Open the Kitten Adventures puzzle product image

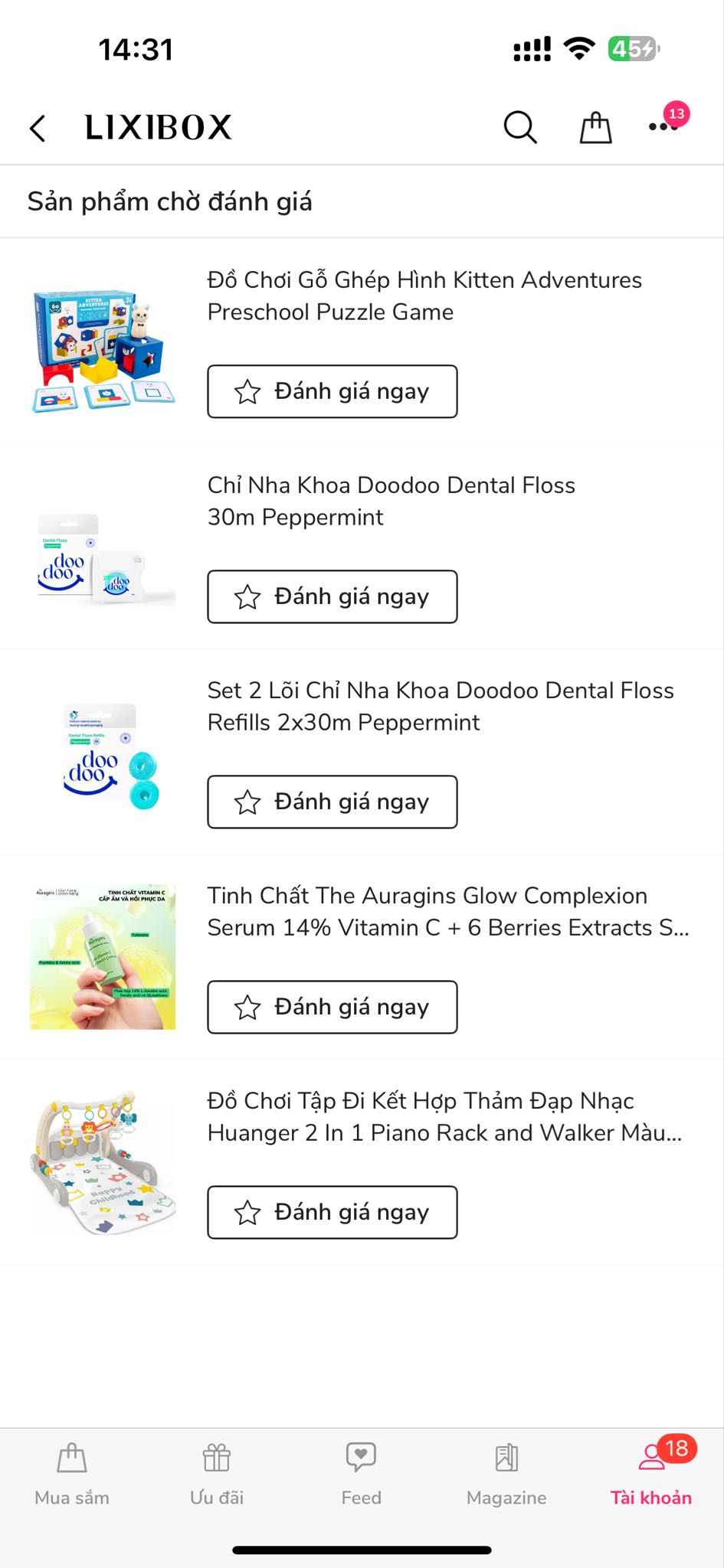coord(103,350)
